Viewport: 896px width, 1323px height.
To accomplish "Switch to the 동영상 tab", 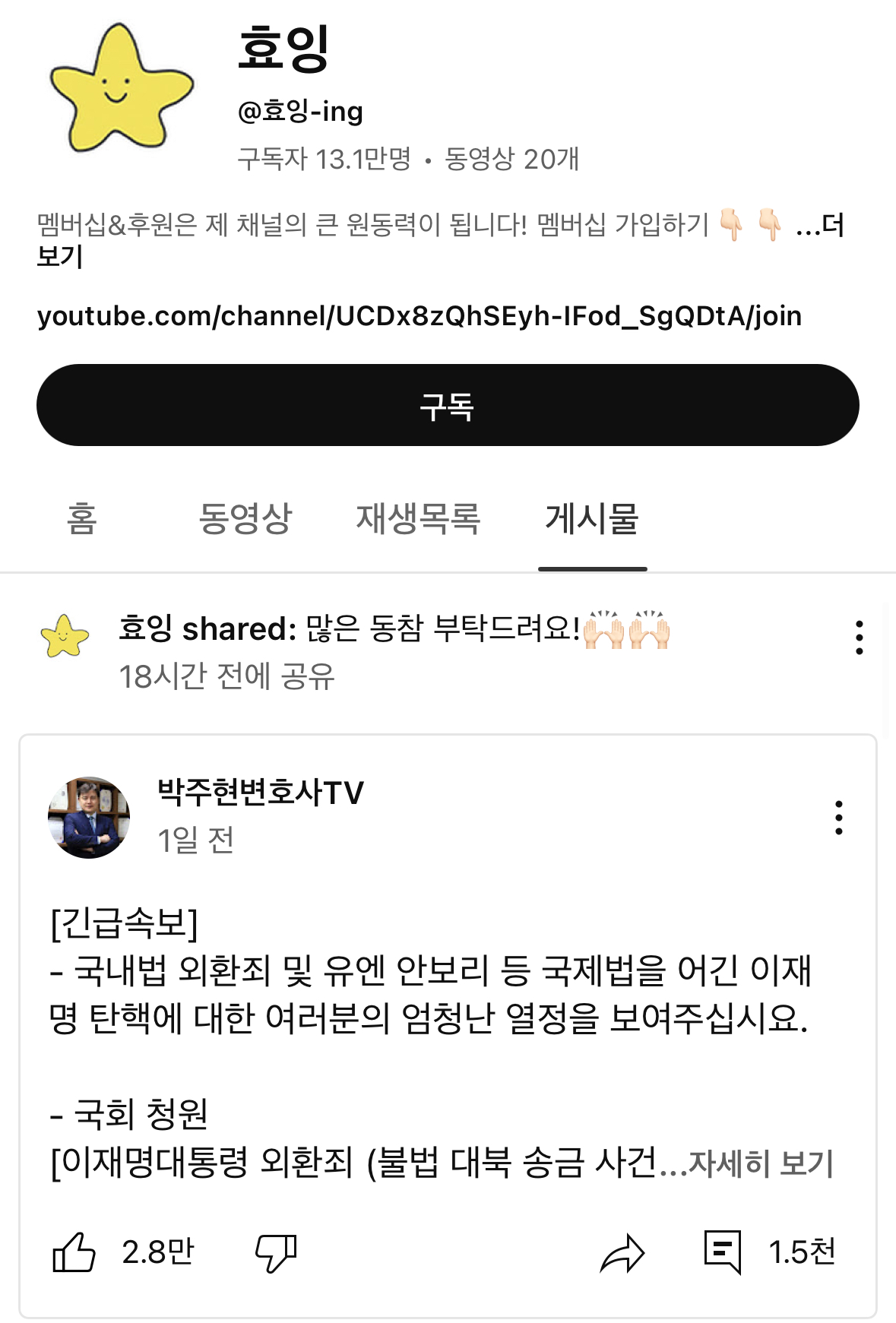I will tap(245, 519).
